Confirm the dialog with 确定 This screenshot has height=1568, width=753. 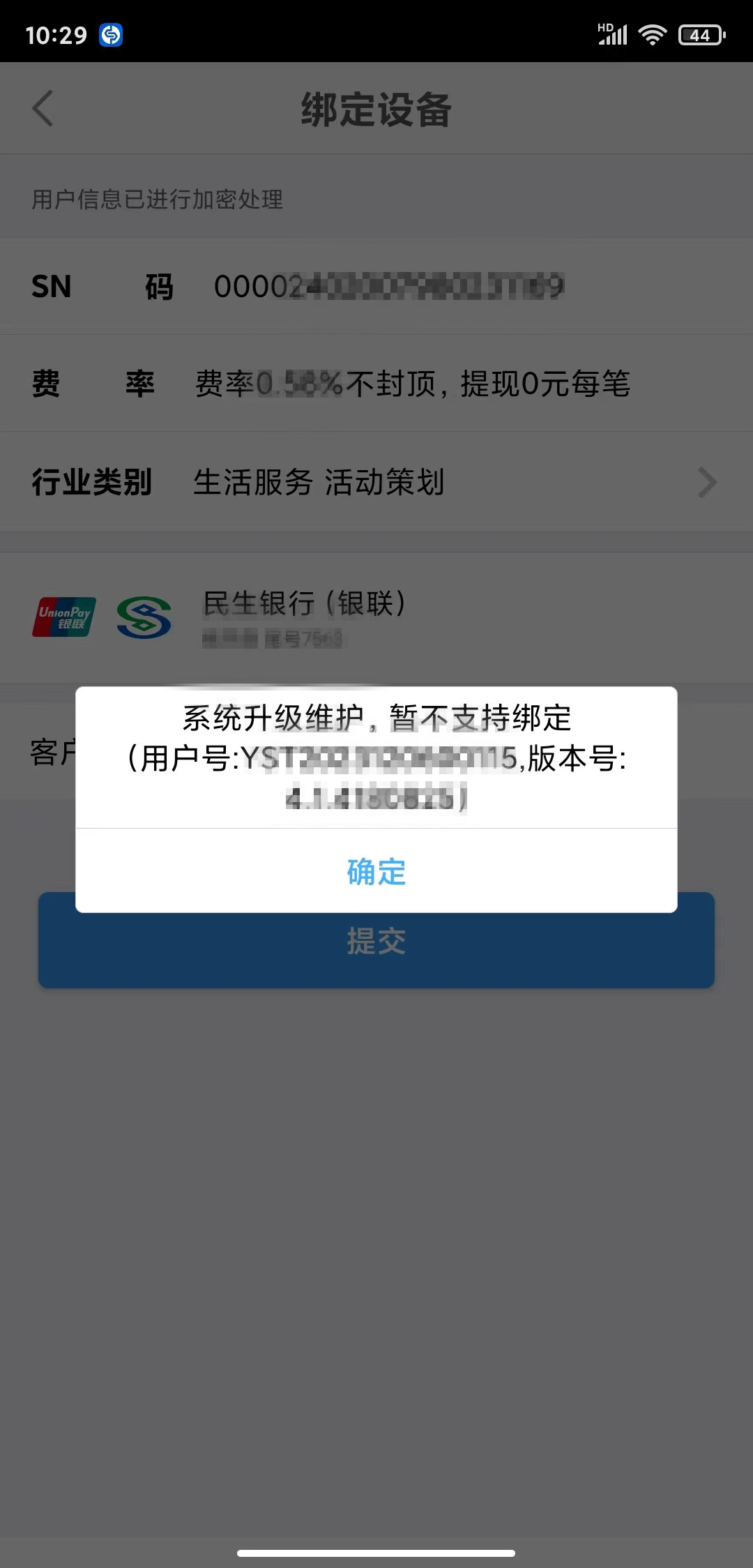[376, 872]
